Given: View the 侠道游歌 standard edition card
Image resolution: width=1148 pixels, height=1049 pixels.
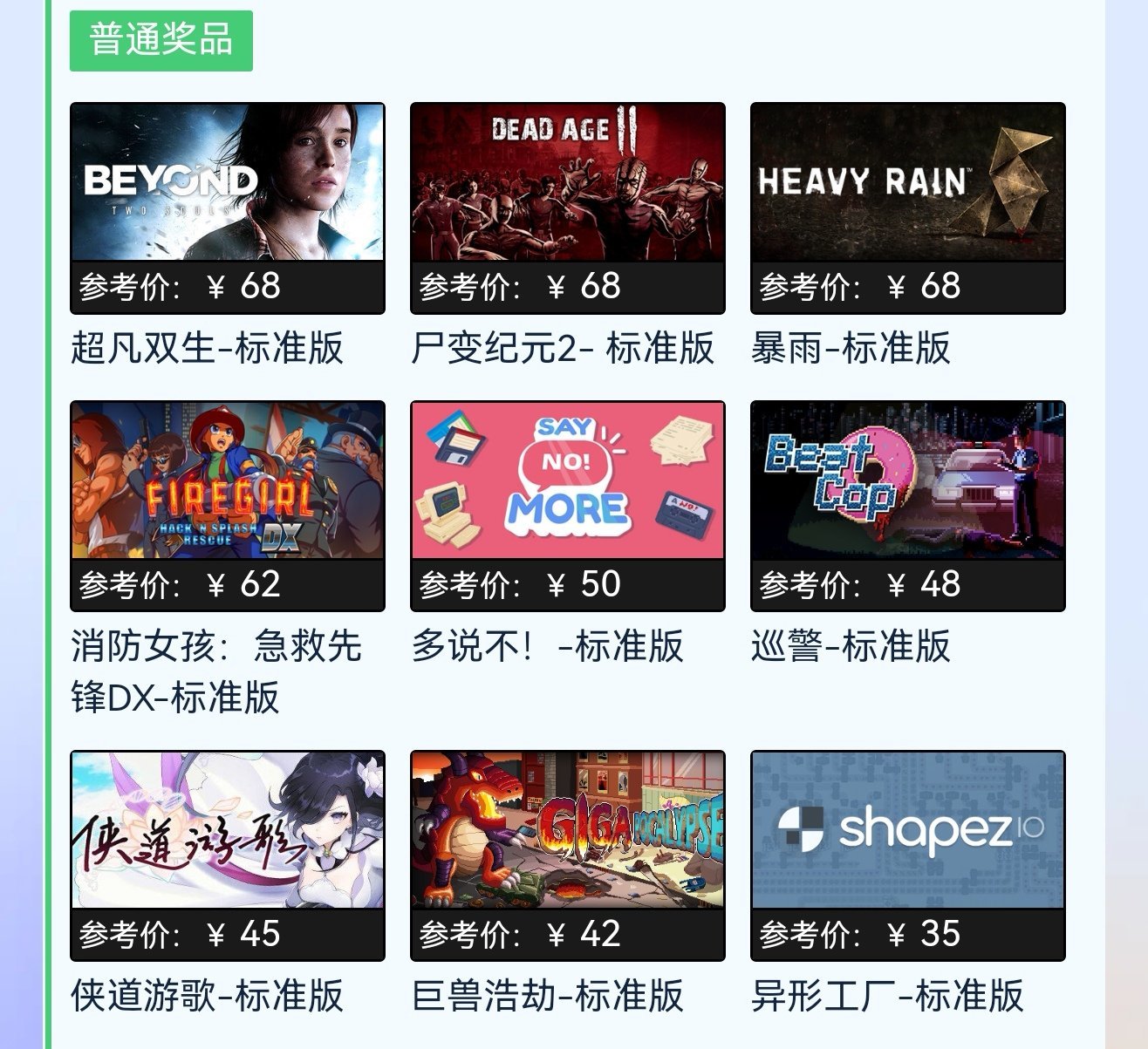Looking at the screenshot, I should click(x=227, y=831).
